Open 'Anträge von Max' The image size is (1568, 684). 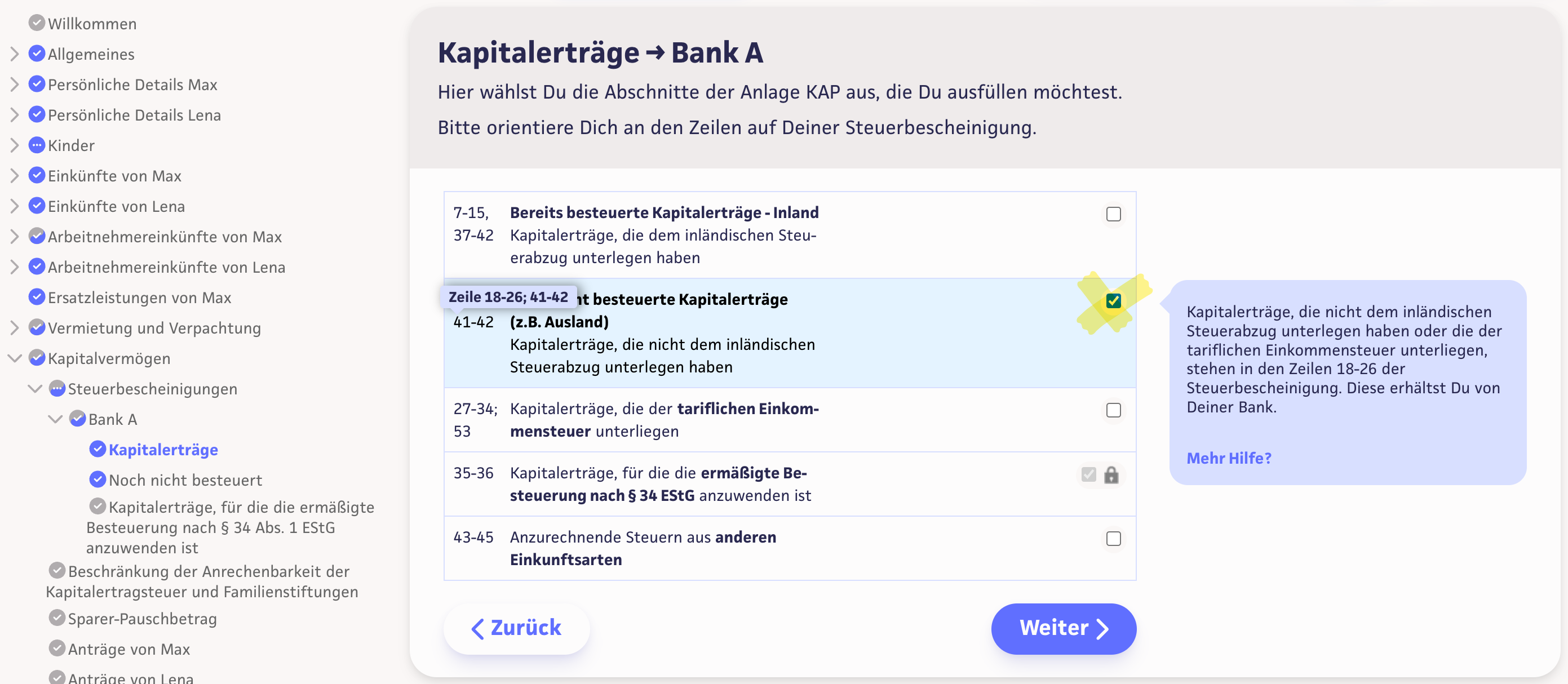pos(129,649)
